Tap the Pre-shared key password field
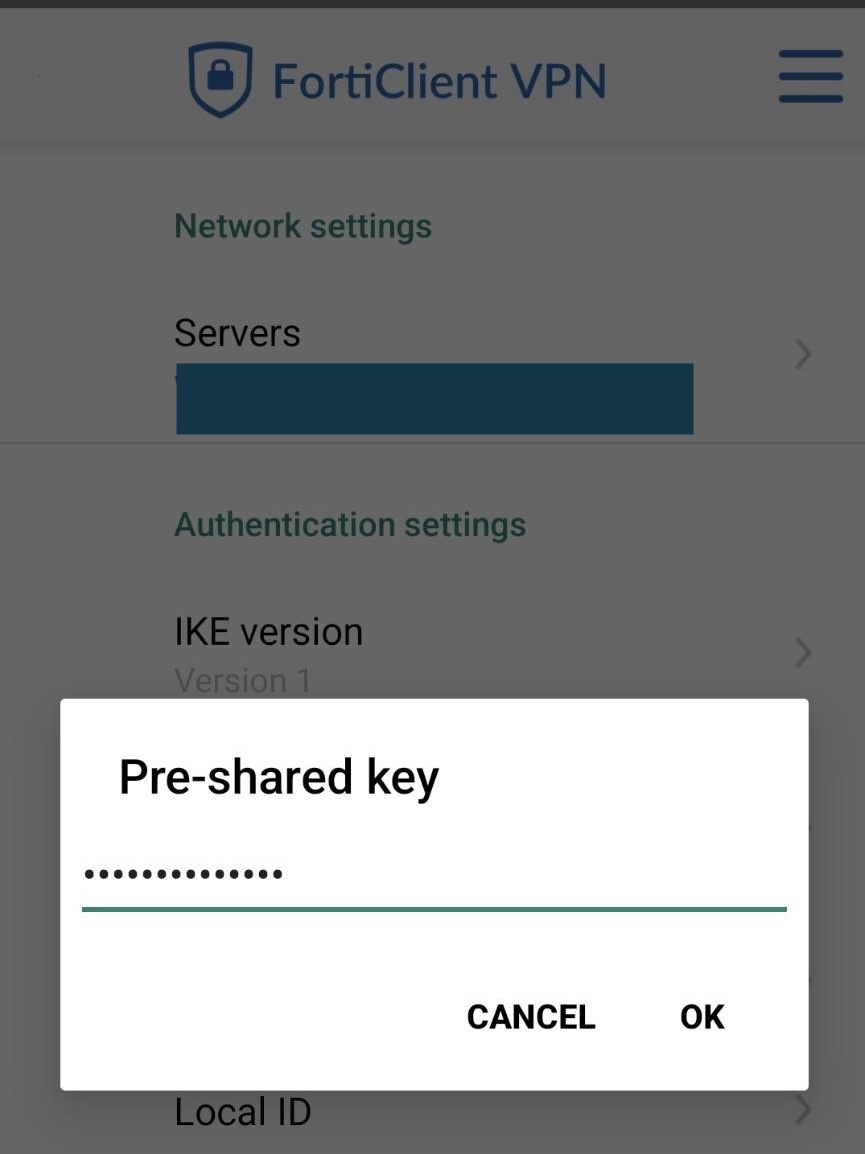 tap(433, 876)
